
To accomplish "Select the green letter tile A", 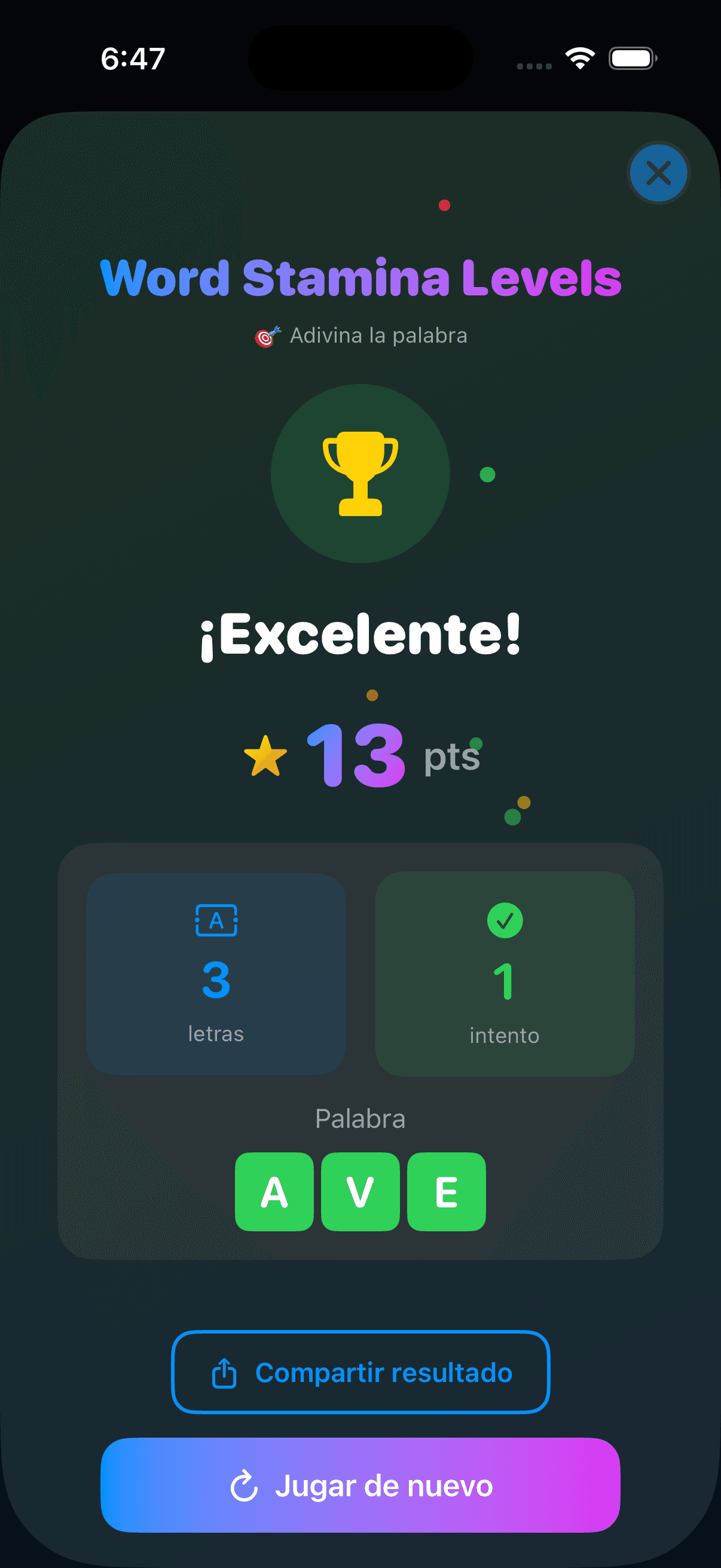I will pyautogui.click(x=274, y=1192).
